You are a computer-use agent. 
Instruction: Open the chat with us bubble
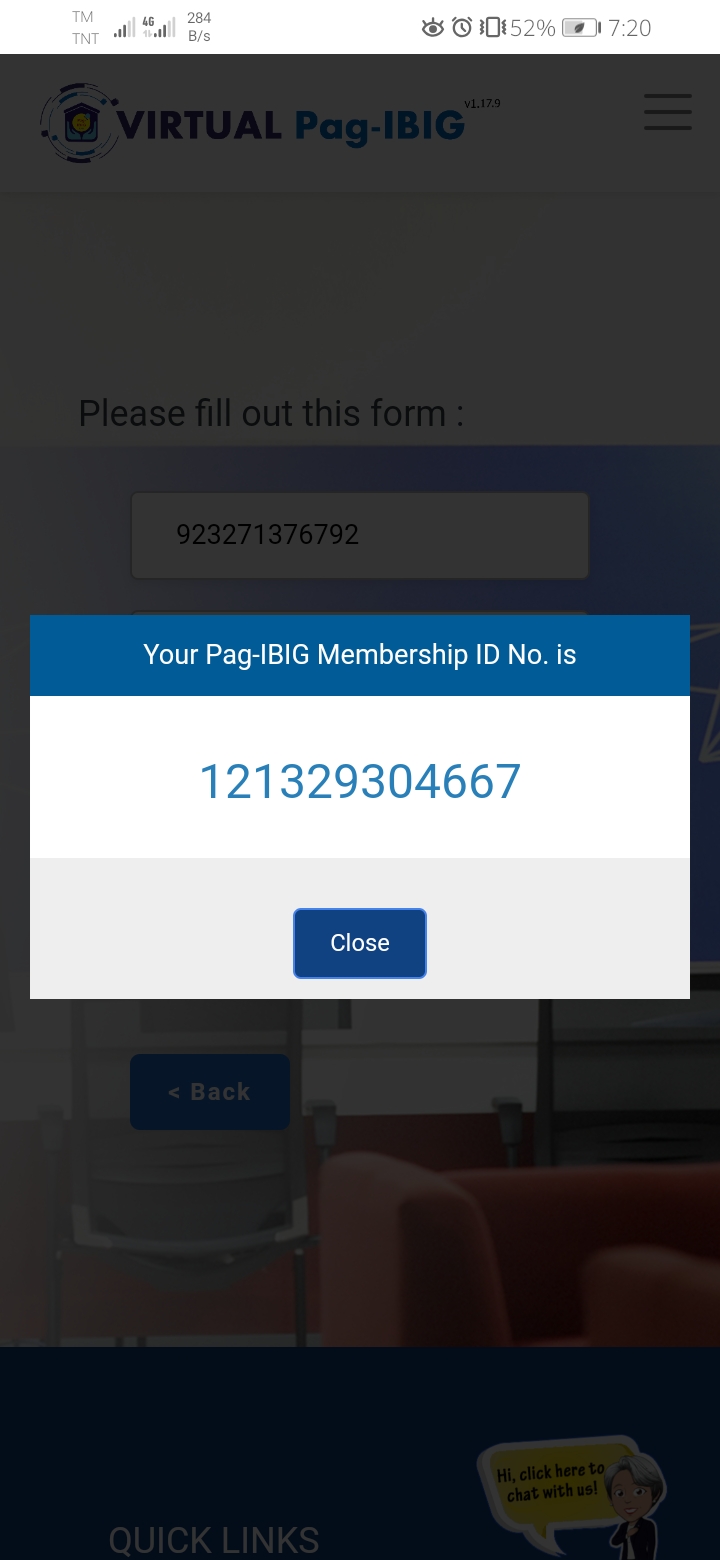click(x=552, y=1483)
